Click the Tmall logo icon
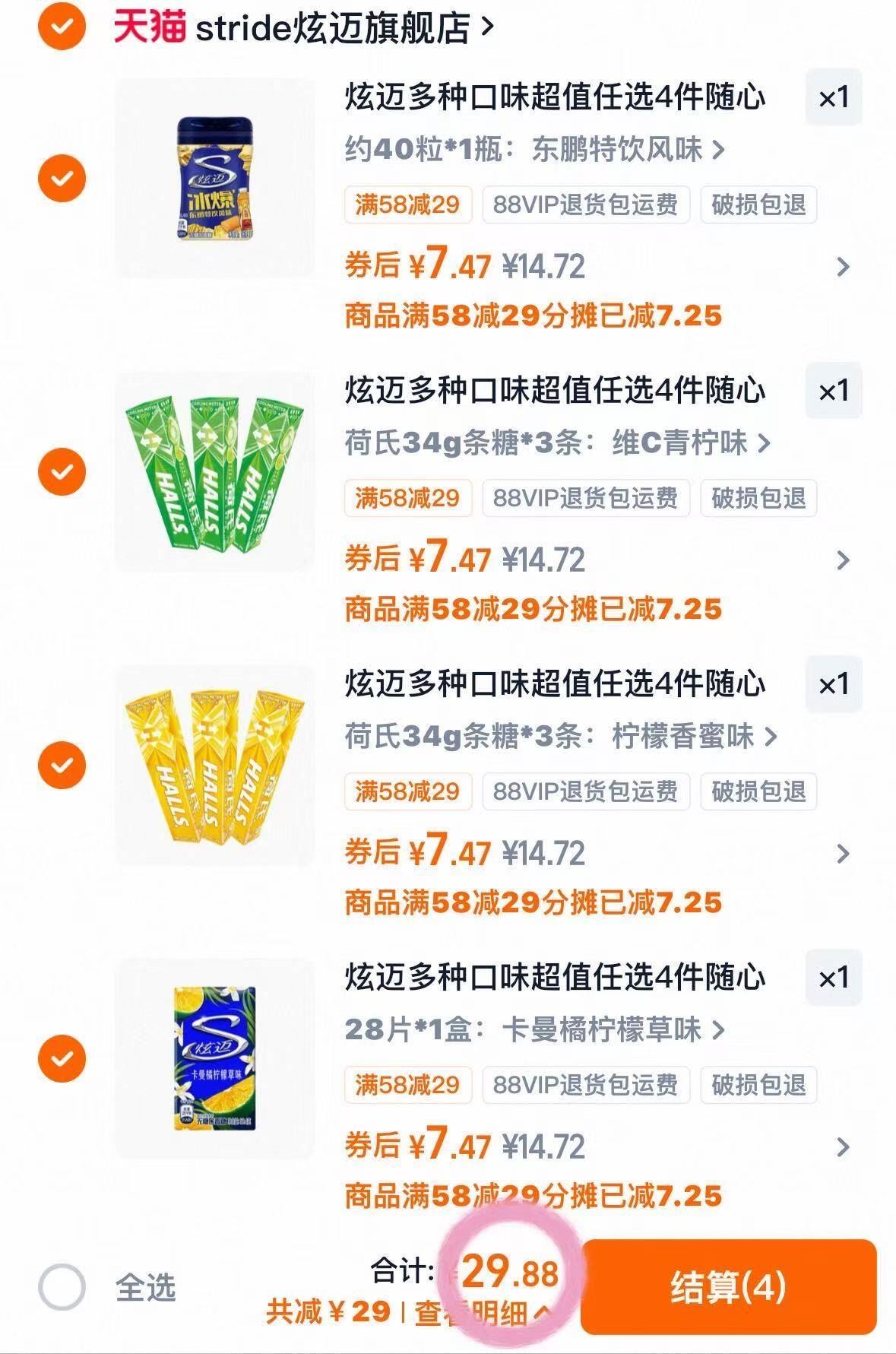896x1354 pixels. click(147, 27)
